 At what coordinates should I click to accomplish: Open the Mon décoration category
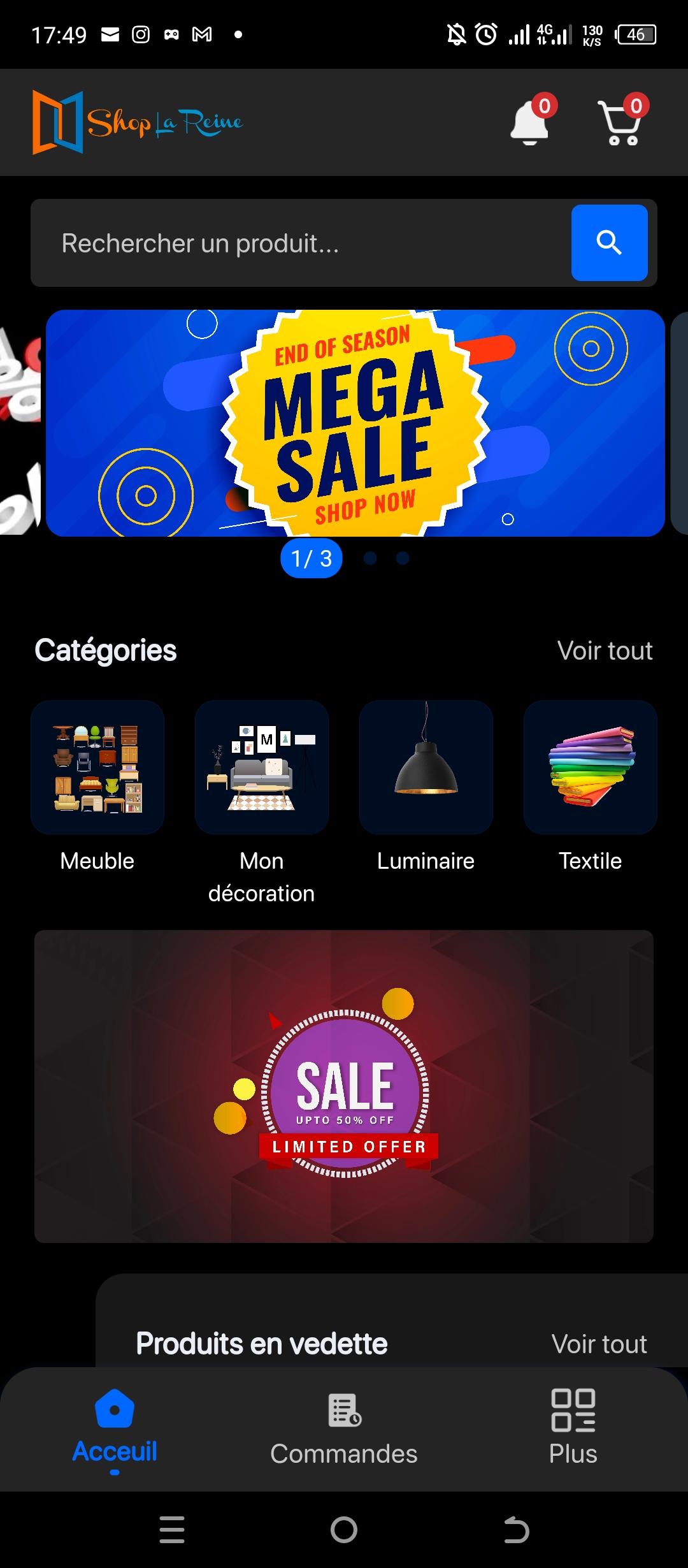pyautogui.click(x=262, y=802)
